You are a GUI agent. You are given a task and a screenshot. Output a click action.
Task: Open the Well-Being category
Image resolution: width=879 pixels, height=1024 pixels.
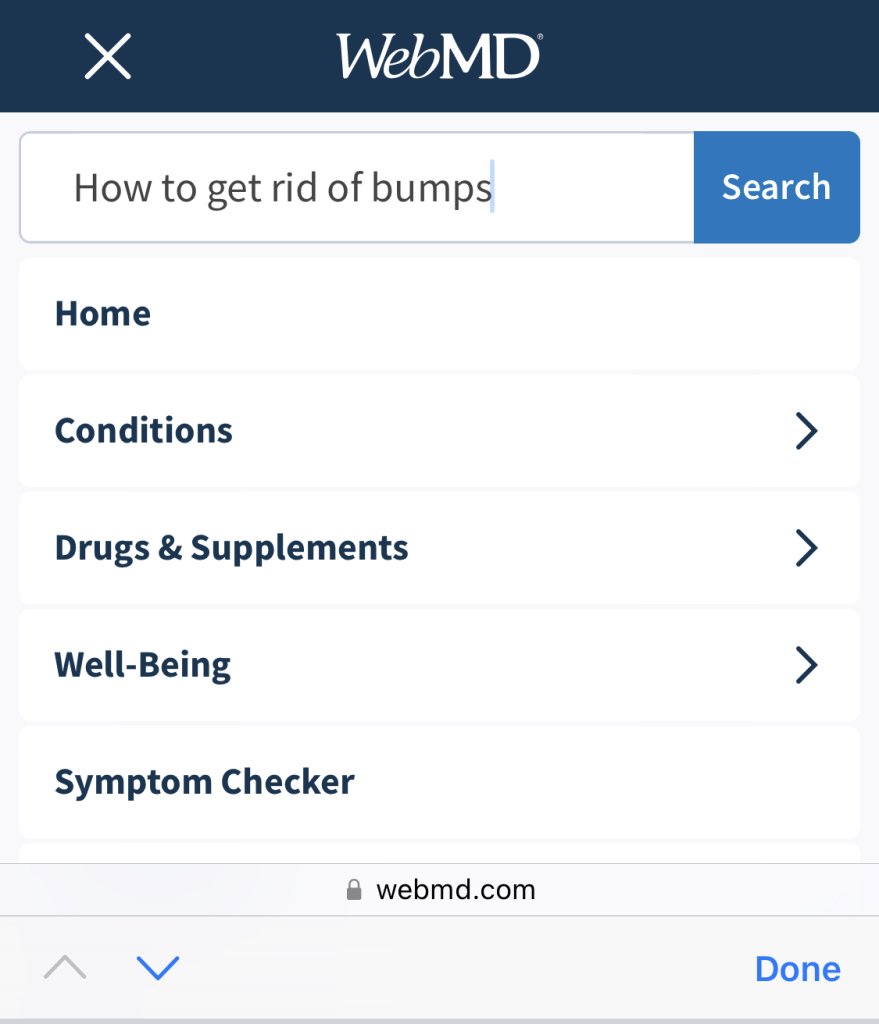pyautogui.click(x=438, y=665)
